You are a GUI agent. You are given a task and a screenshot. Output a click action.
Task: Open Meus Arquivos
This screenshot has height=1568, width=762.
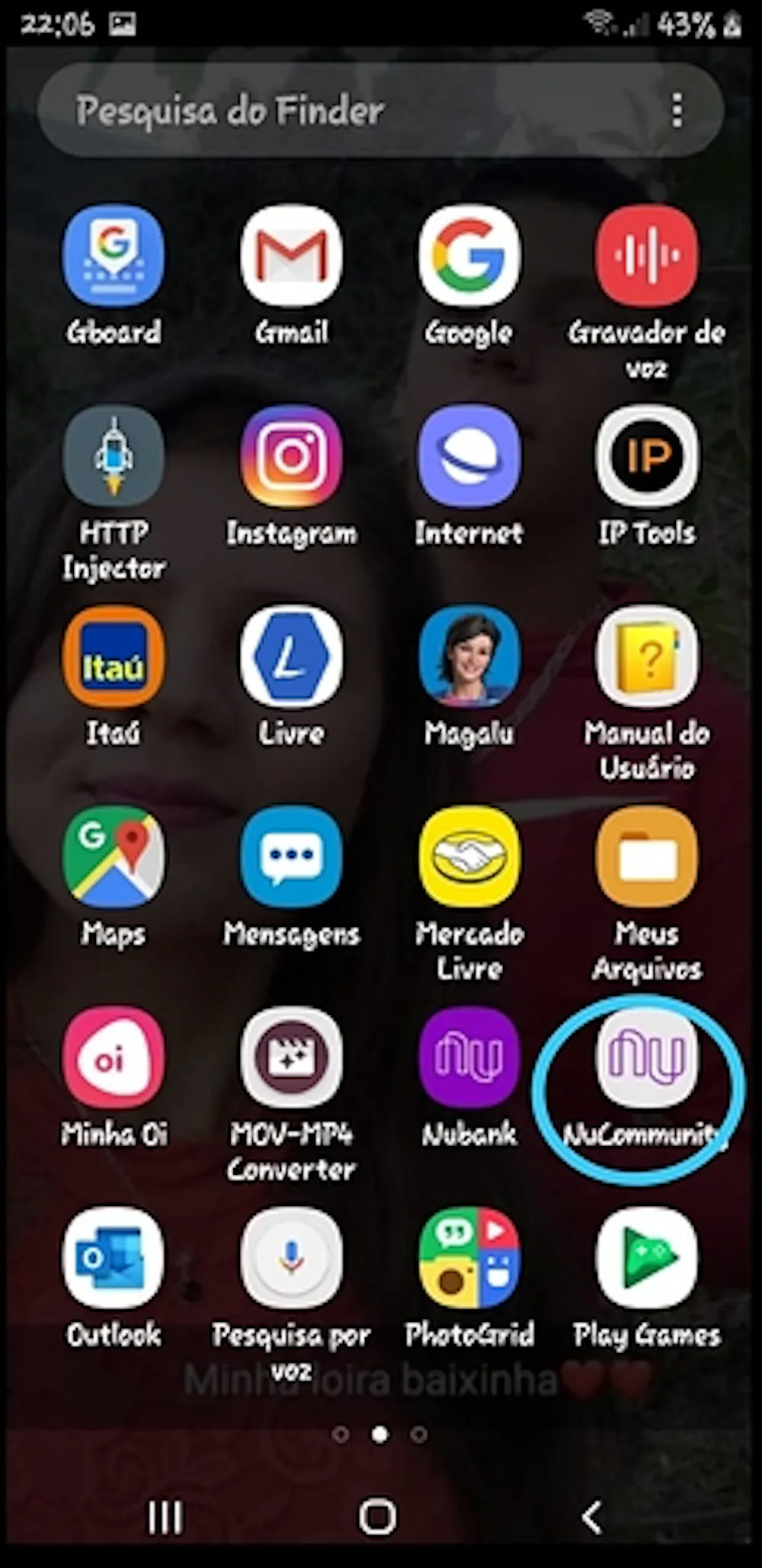(x=646, y=856)
